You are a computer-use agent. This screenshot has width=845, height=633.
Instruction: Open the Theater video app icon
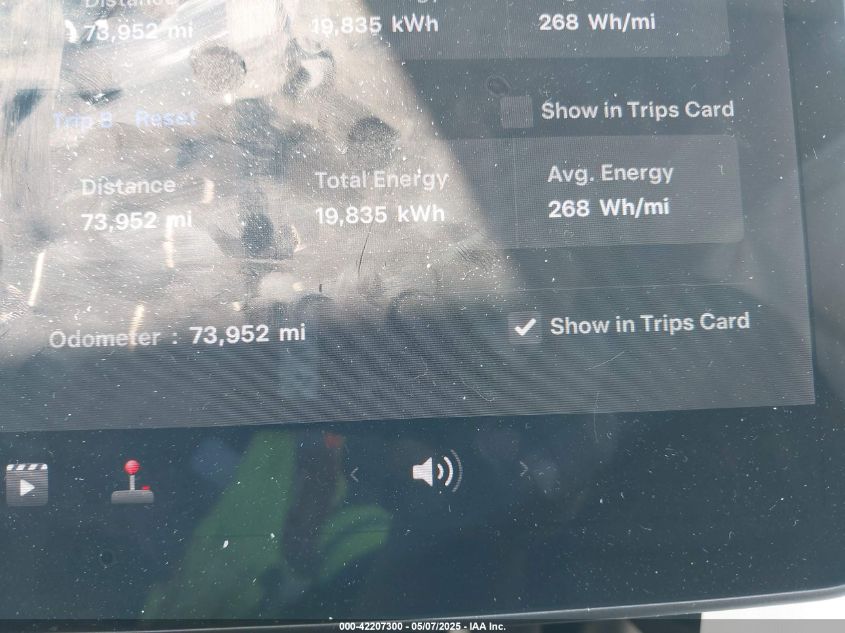tap(27, 485)
